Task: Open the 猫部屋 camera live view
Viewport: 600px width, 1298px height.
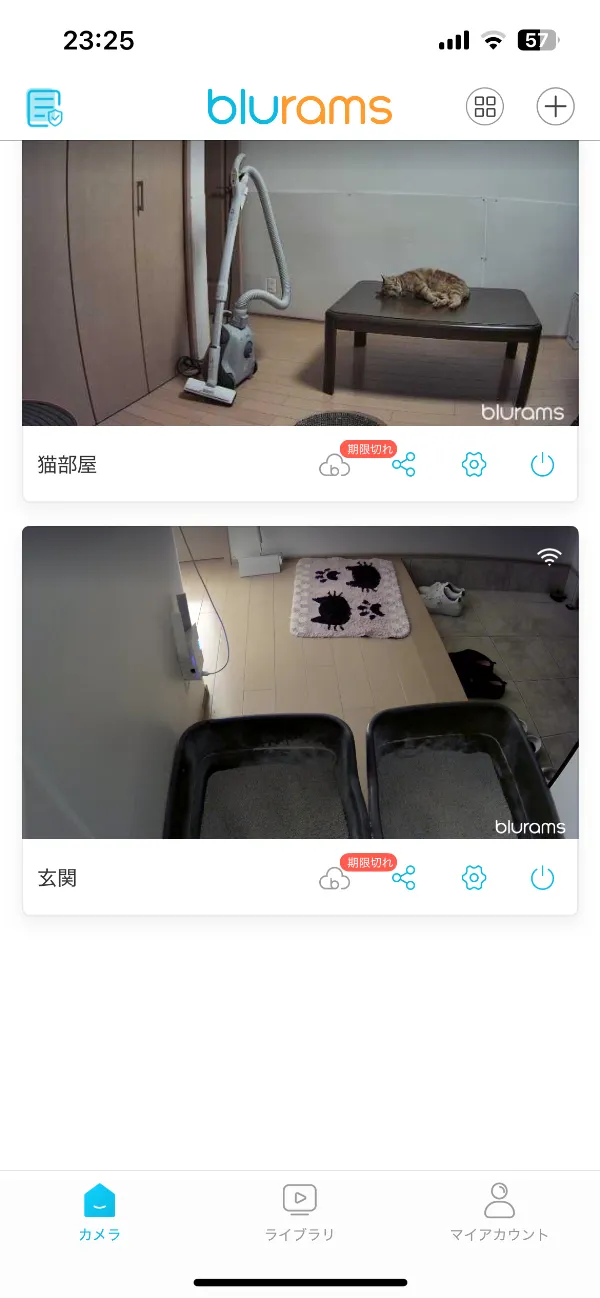Action: point(300,283)
